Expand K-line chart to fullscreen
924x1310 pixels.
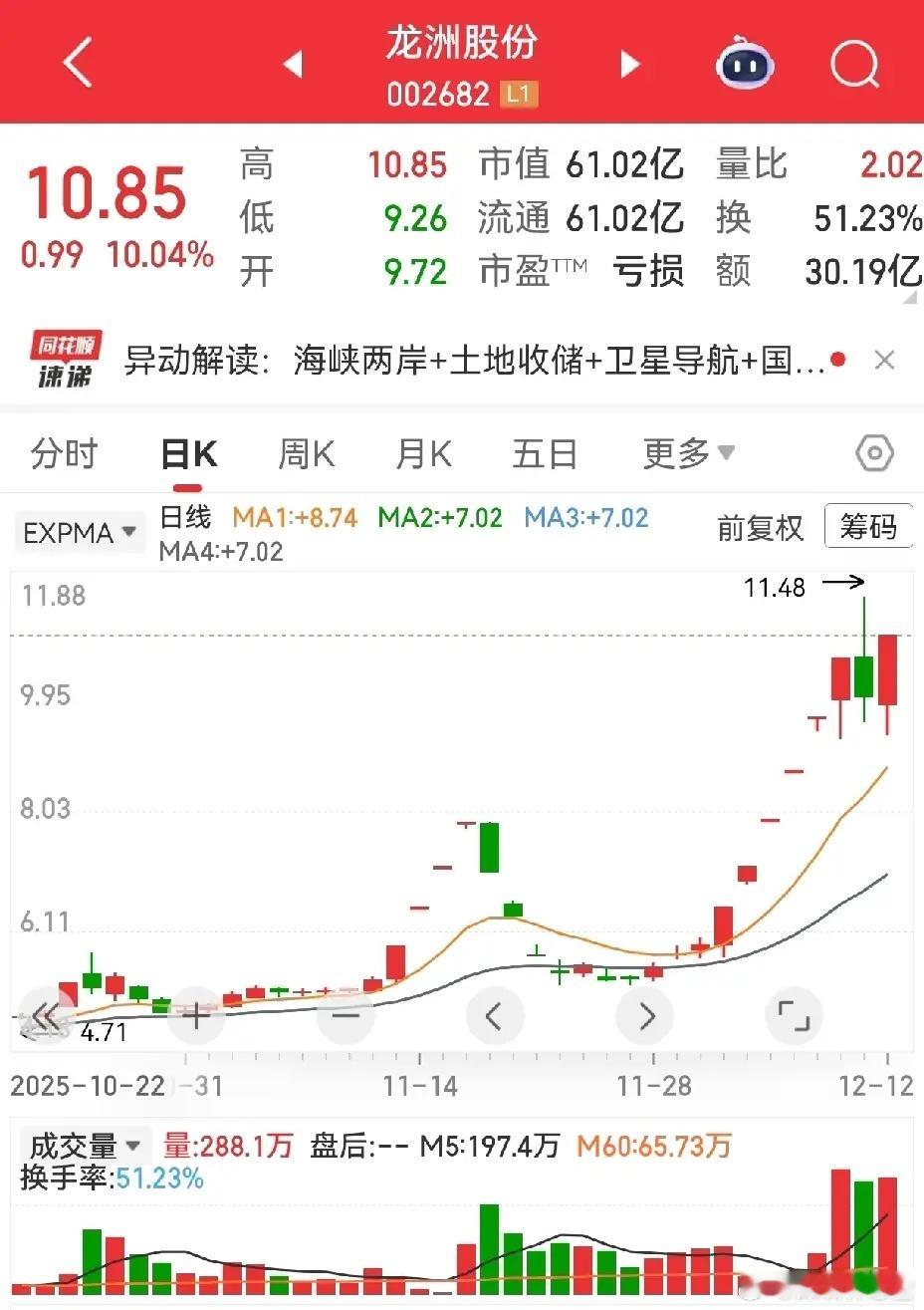click(794, 1015)
